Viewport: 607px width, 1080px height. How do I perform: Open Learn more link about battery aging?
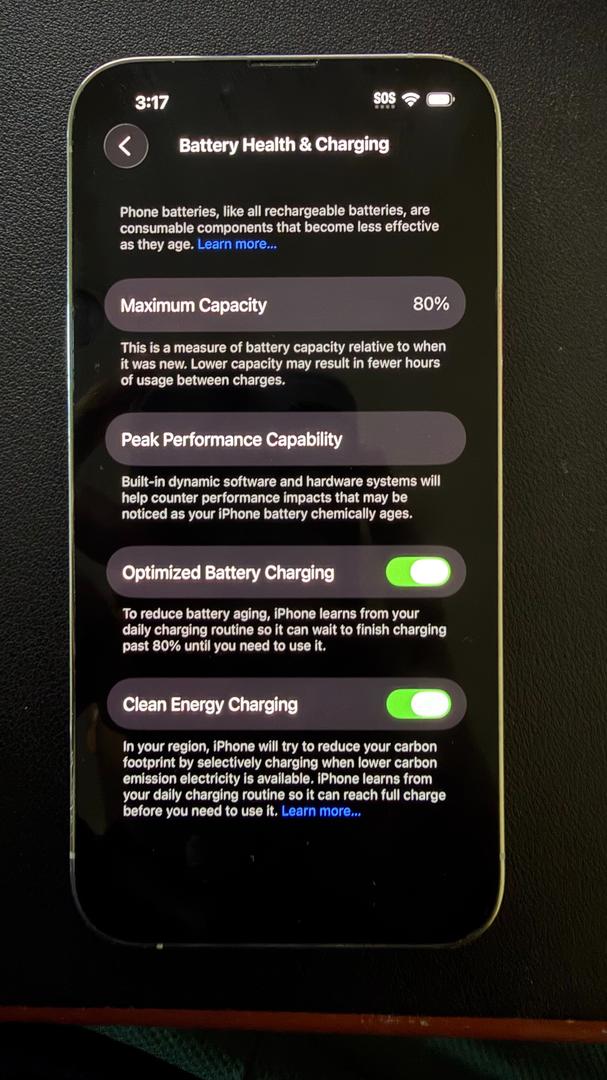pyautogui.click(x=237, y=244)
